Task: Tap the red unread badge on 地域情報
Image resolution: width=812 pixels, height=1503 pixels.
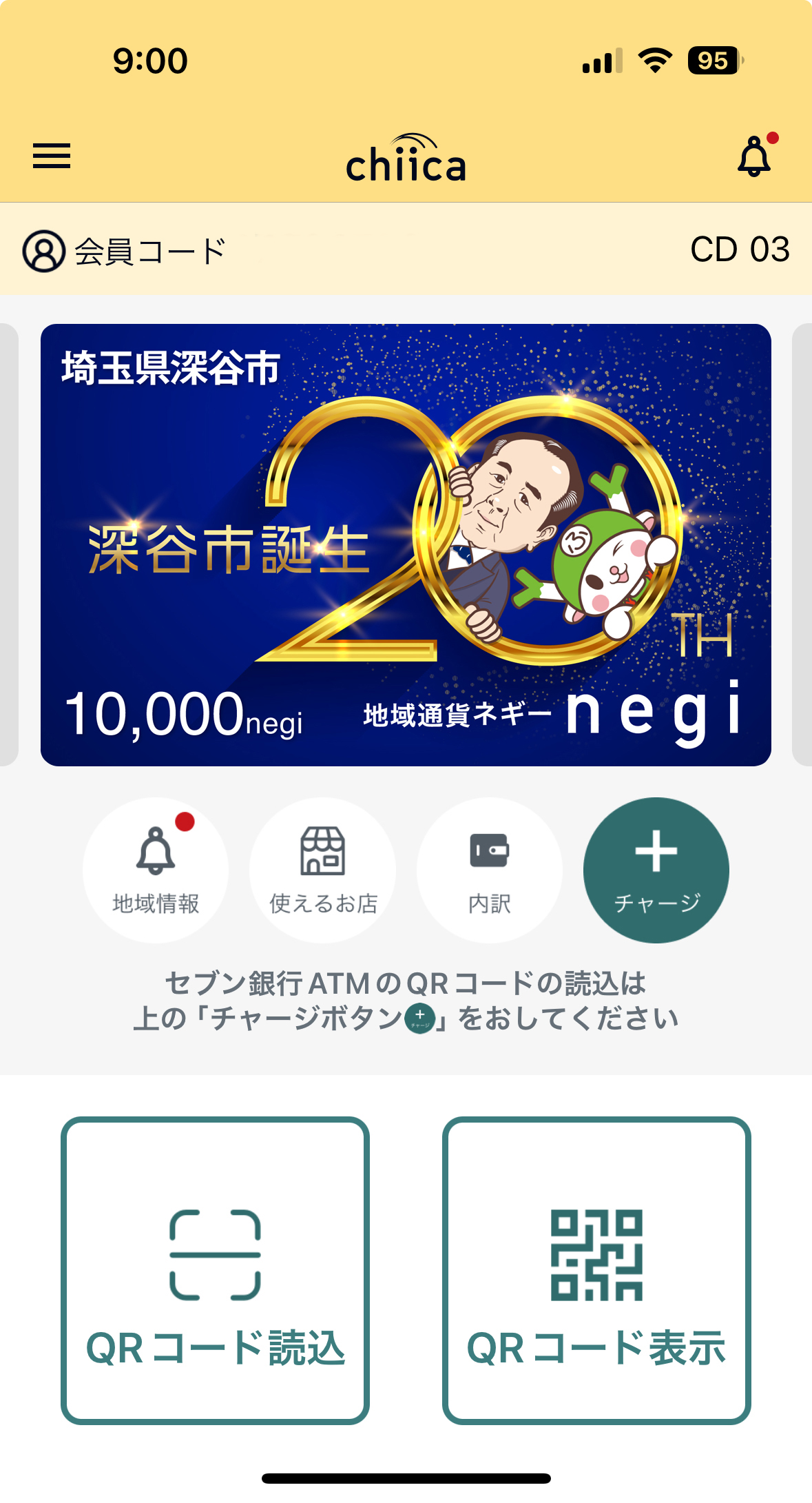Action: (x=183, y=821)
